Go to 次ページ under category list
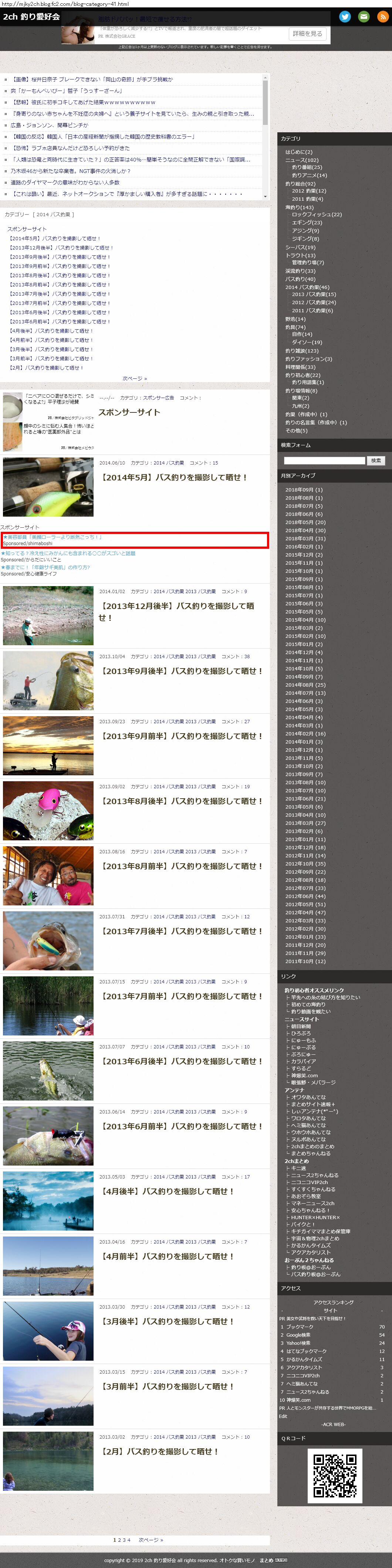 135,379
